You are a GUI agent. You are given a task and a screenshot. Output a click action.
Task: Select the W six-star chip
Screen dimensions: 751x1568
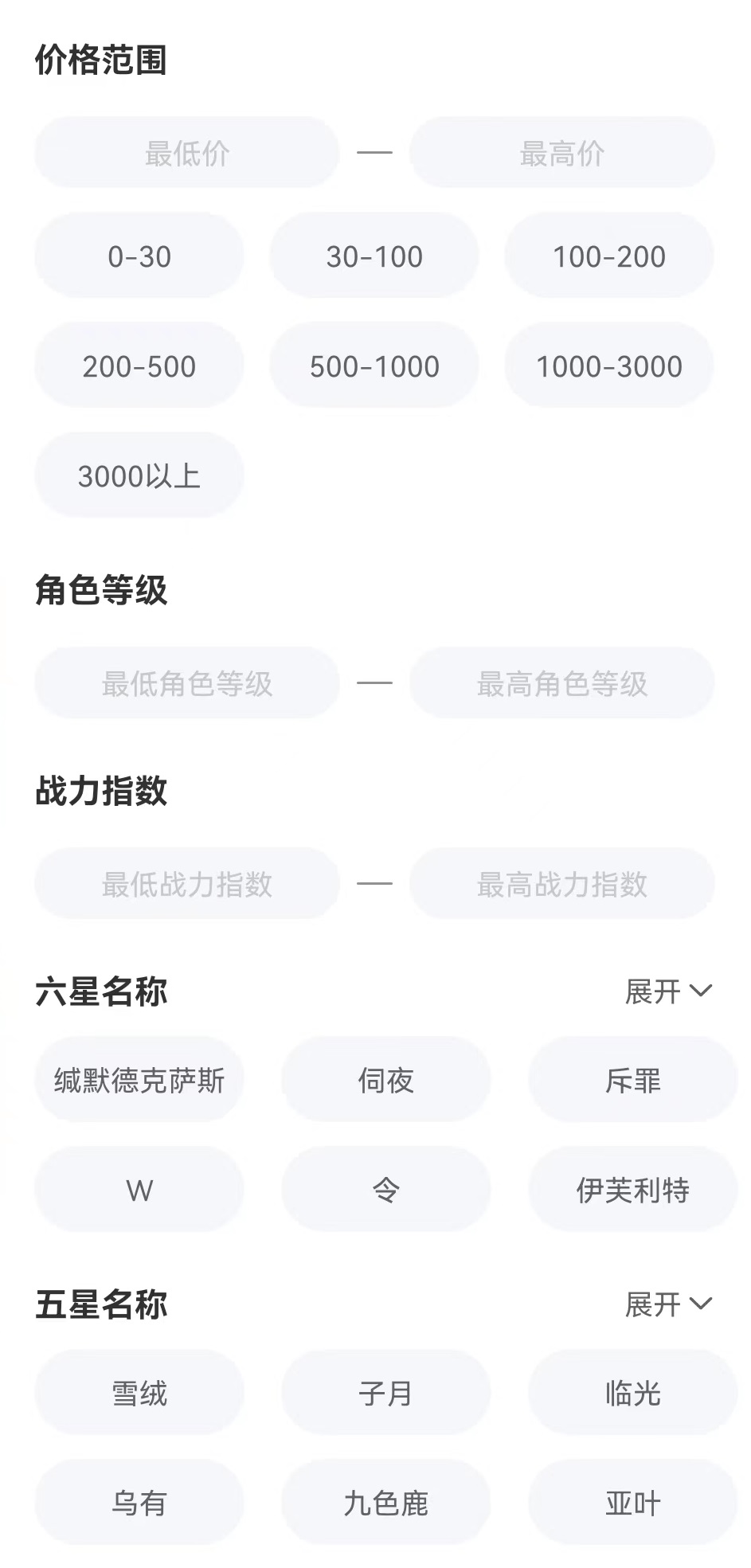pos(139,1191)
